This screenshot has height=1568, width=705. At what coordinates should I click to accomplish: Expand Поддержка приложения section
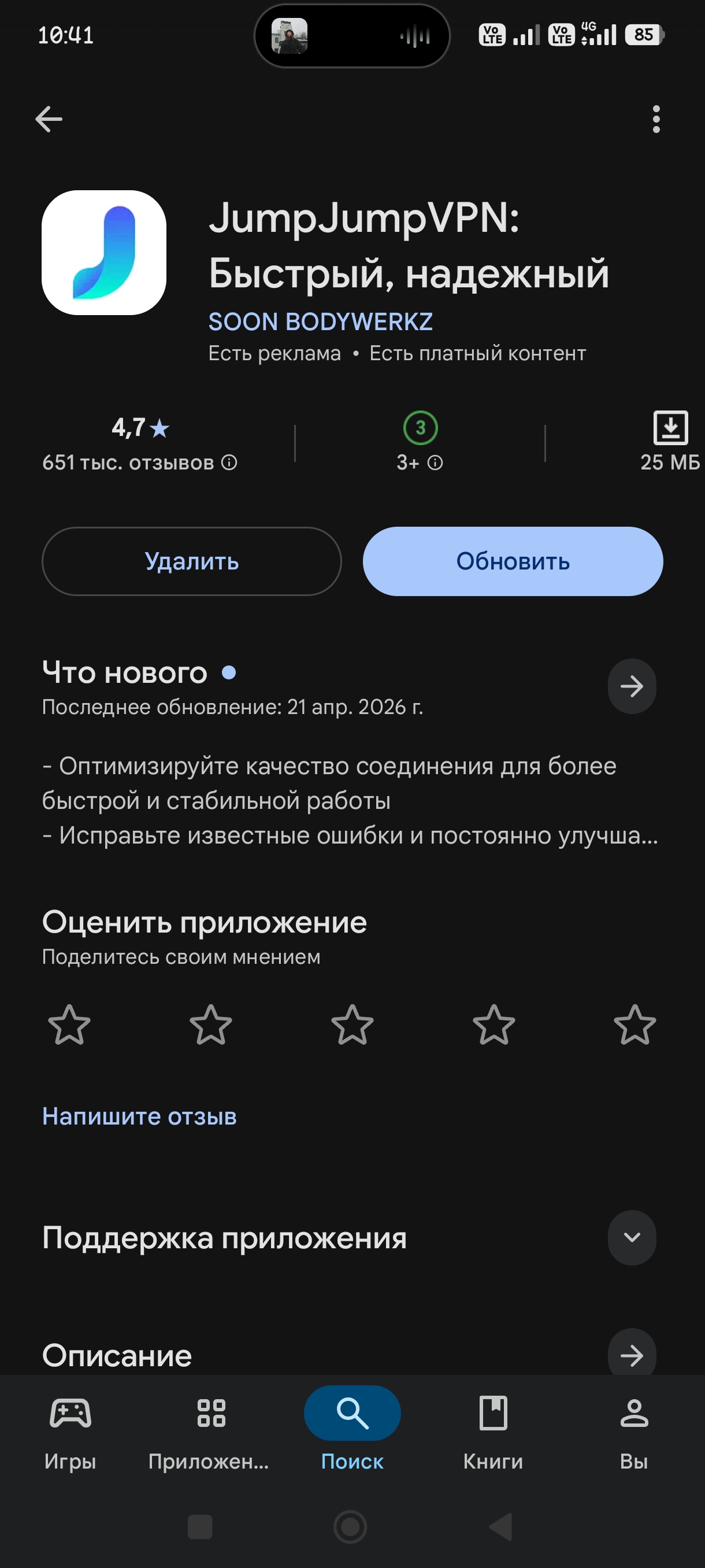pos(632,1237)
